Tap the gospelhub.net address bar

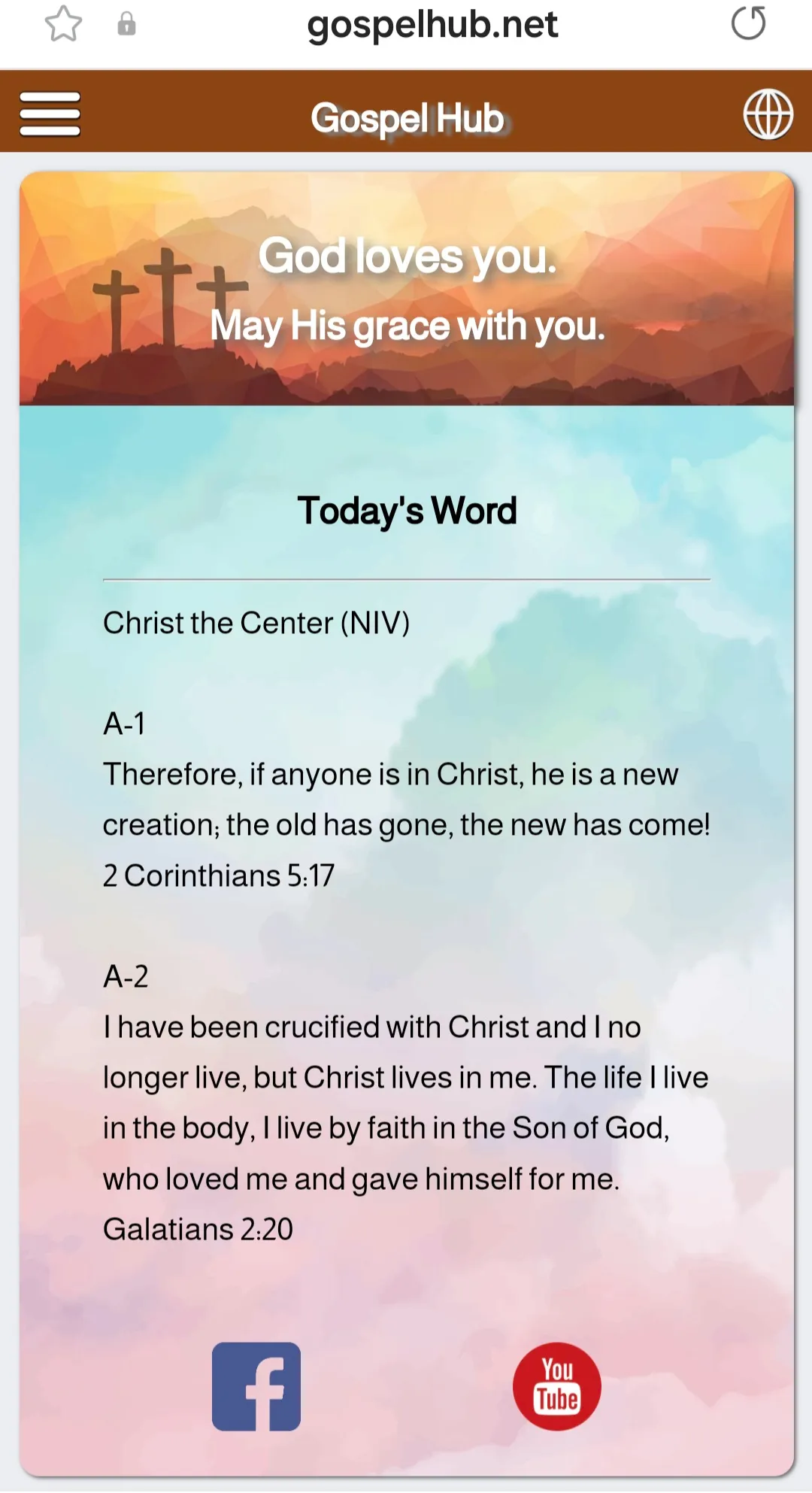pyautogui.click(x=432, y=25)
